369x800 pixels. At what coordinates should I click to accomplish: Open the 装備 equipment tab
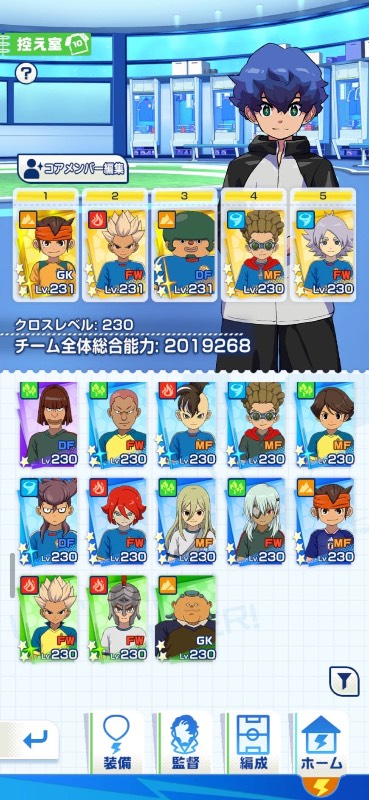[117, 743]
